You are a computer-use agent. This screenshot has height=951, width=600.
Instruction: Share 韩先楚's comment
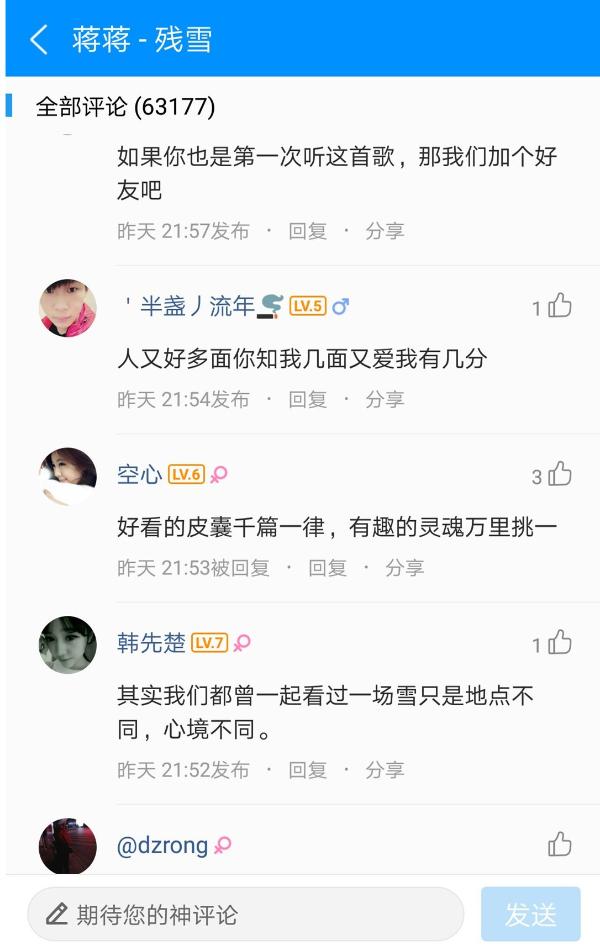point(384,770)
